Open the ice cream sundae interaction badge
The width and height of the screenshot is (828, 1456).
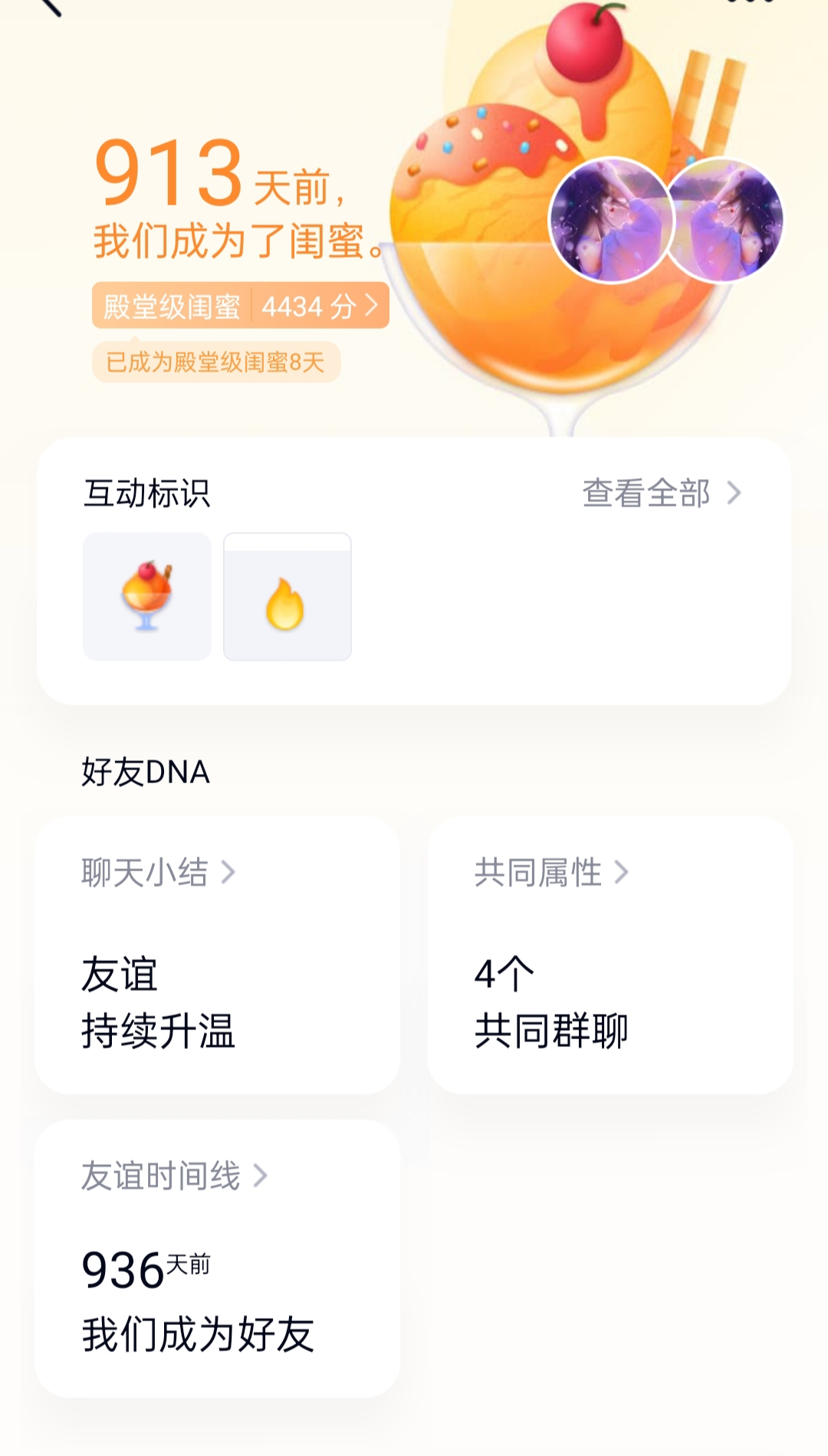[147, 596]
